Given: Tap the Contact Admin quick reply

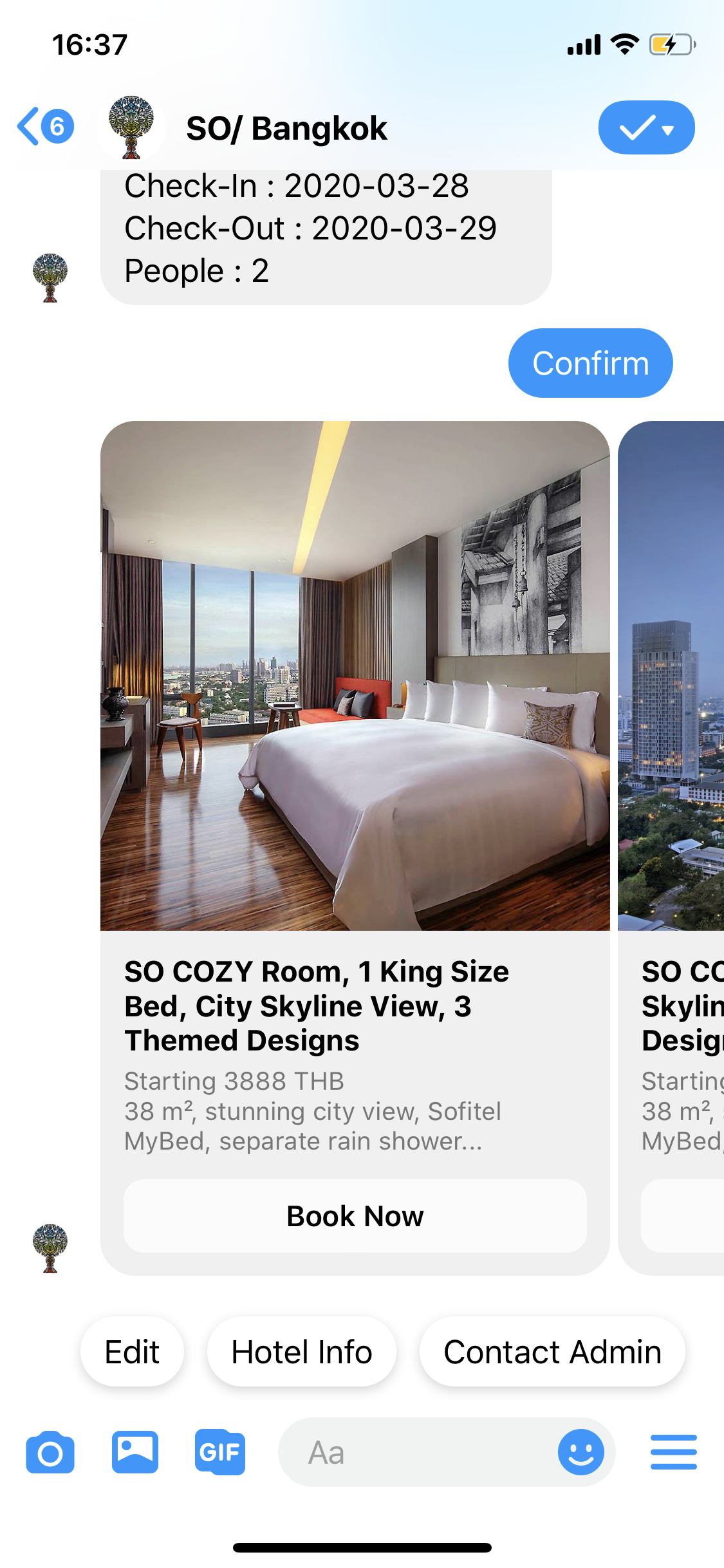Looking at the screenshot, I should (552, 1351).
